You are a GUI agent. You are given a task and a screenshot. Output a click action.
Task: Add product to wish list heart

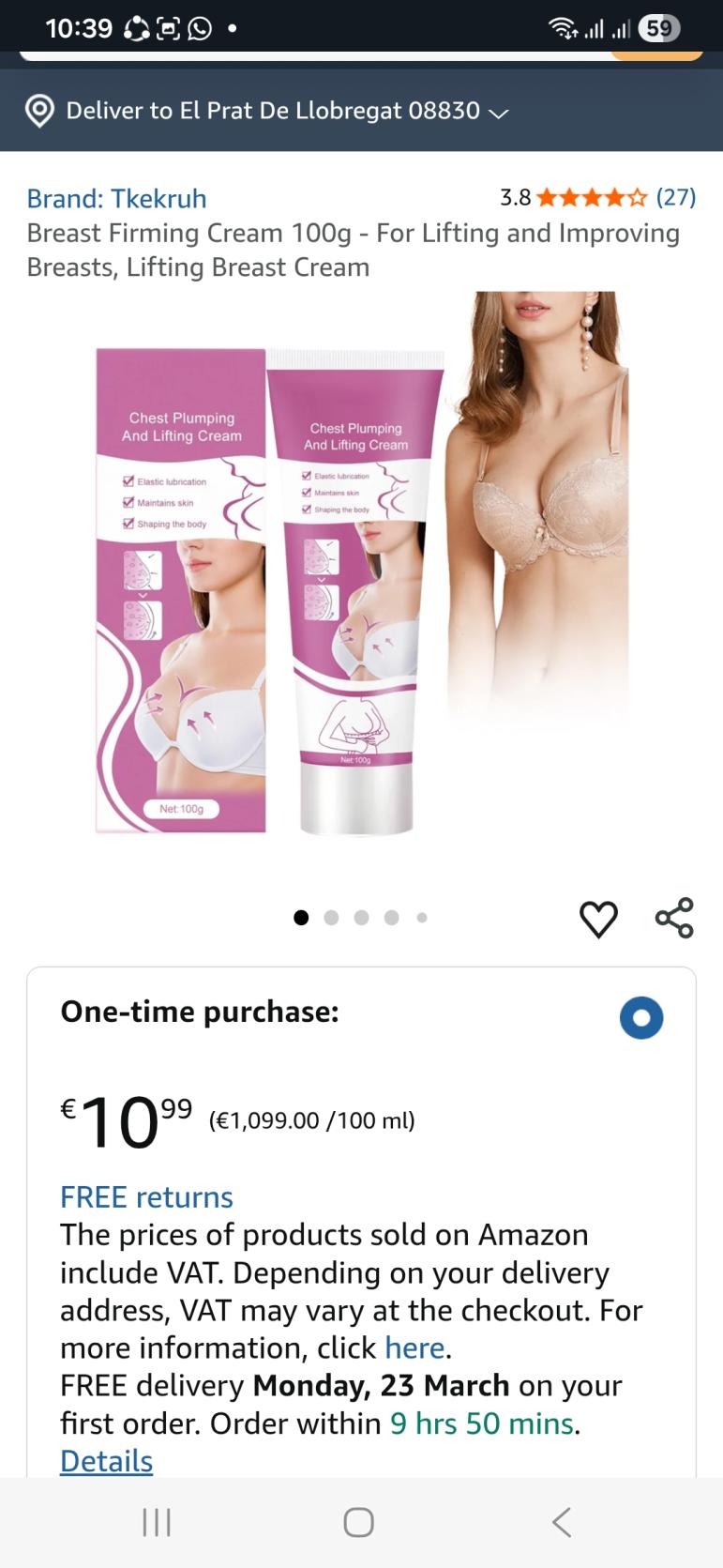tap(598, 919)
